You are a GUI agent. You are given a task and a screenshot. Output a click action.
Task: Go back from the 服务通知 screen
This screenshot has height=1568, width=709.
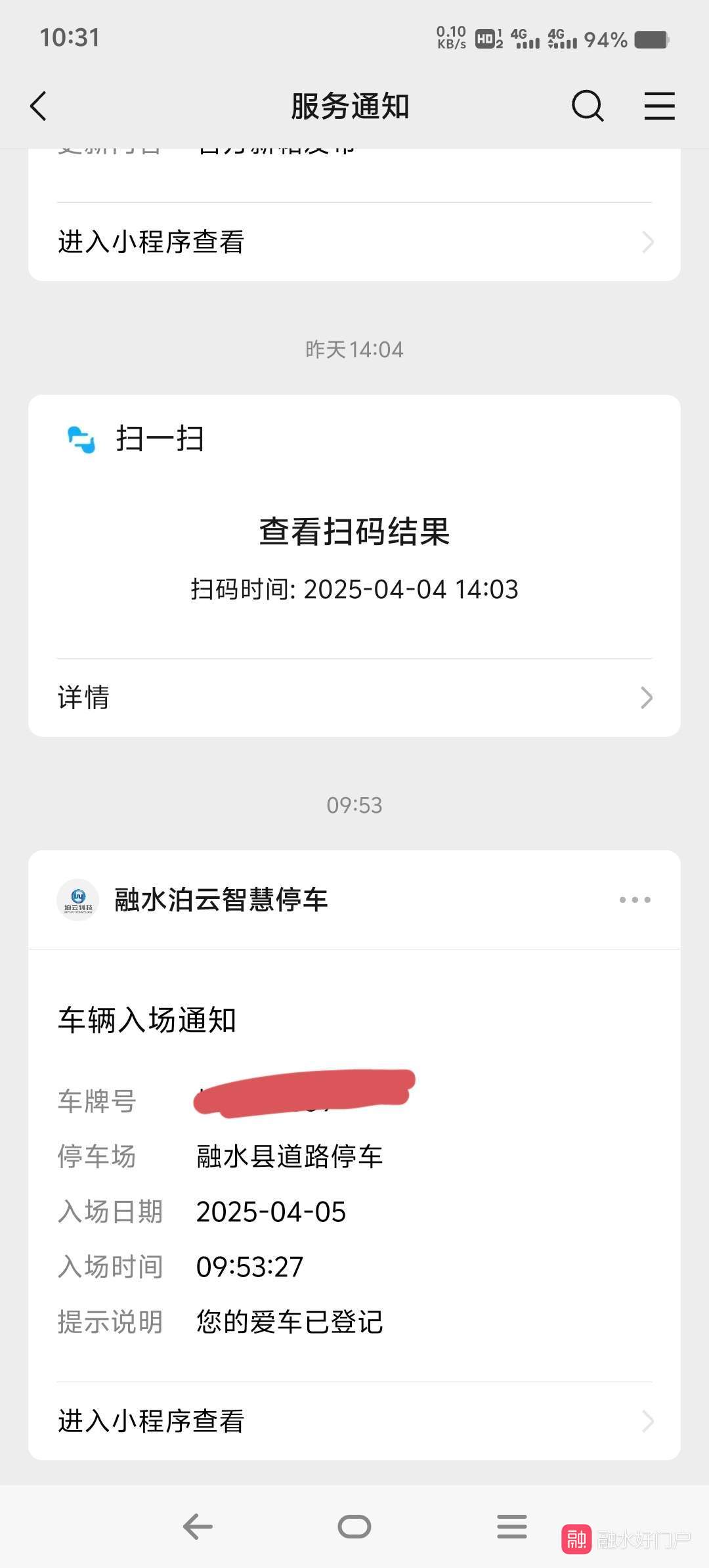click(x=39, y=106)
